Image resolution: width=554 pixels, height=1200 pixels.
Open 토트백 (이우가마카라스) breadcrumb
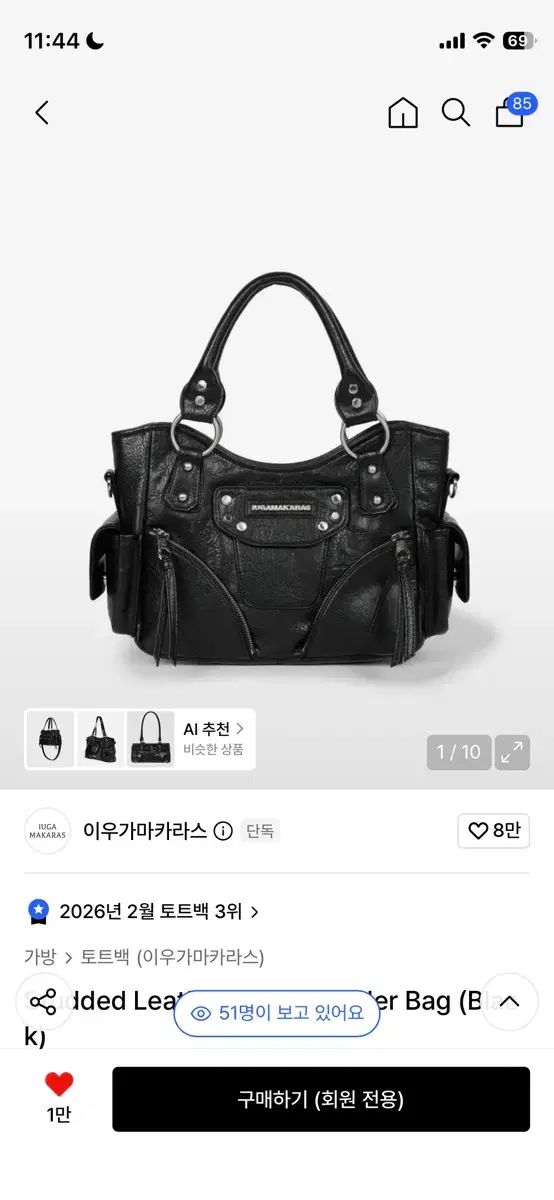(172, 957)
